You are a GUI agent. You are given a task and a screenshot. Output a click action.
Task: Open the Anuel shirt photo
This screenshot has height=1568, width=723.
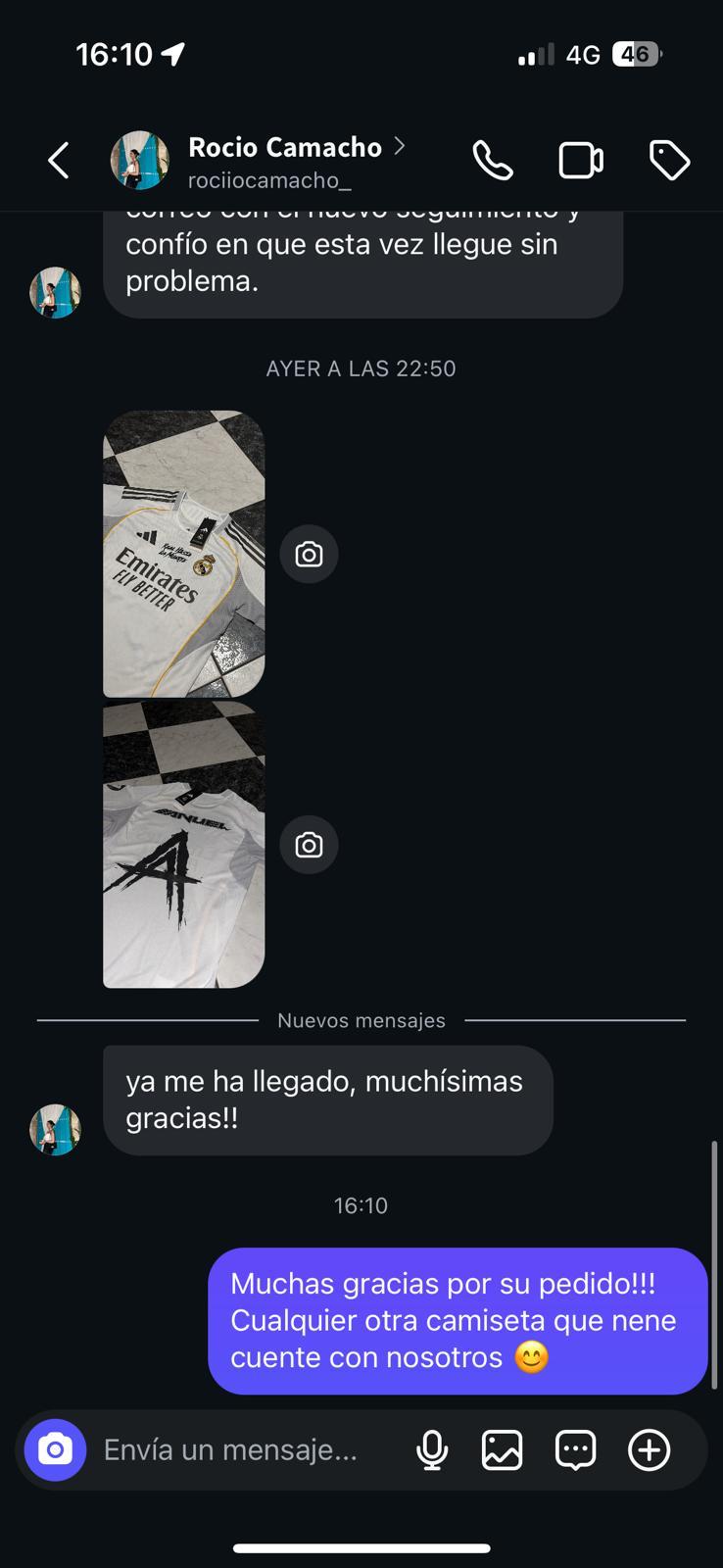point(184,844)
